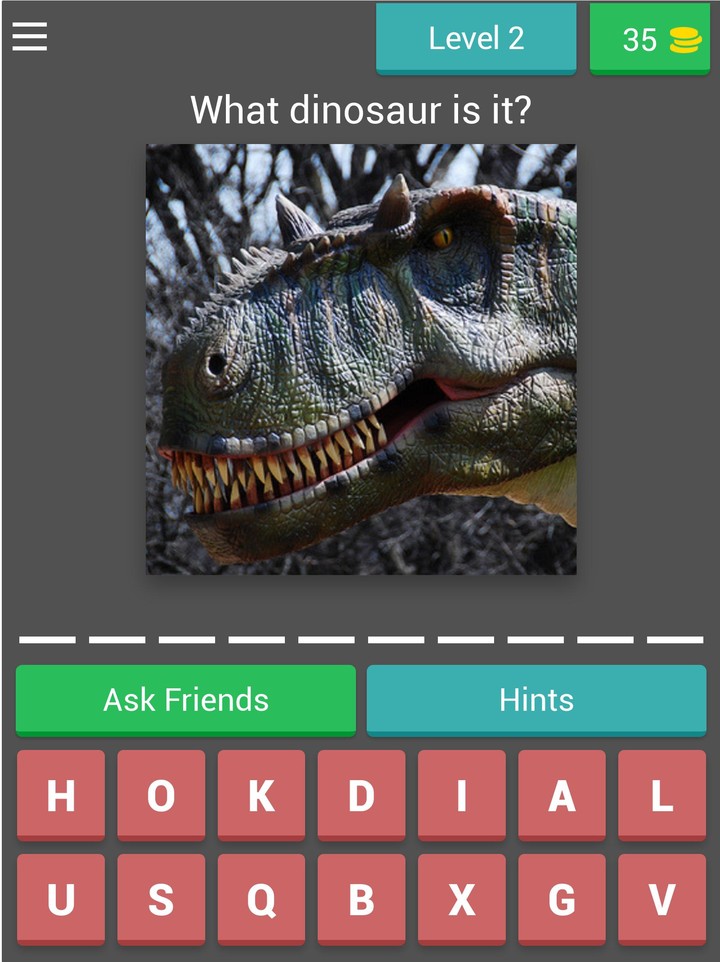
Task: Tap the letter U key
Action: point(60,901)
